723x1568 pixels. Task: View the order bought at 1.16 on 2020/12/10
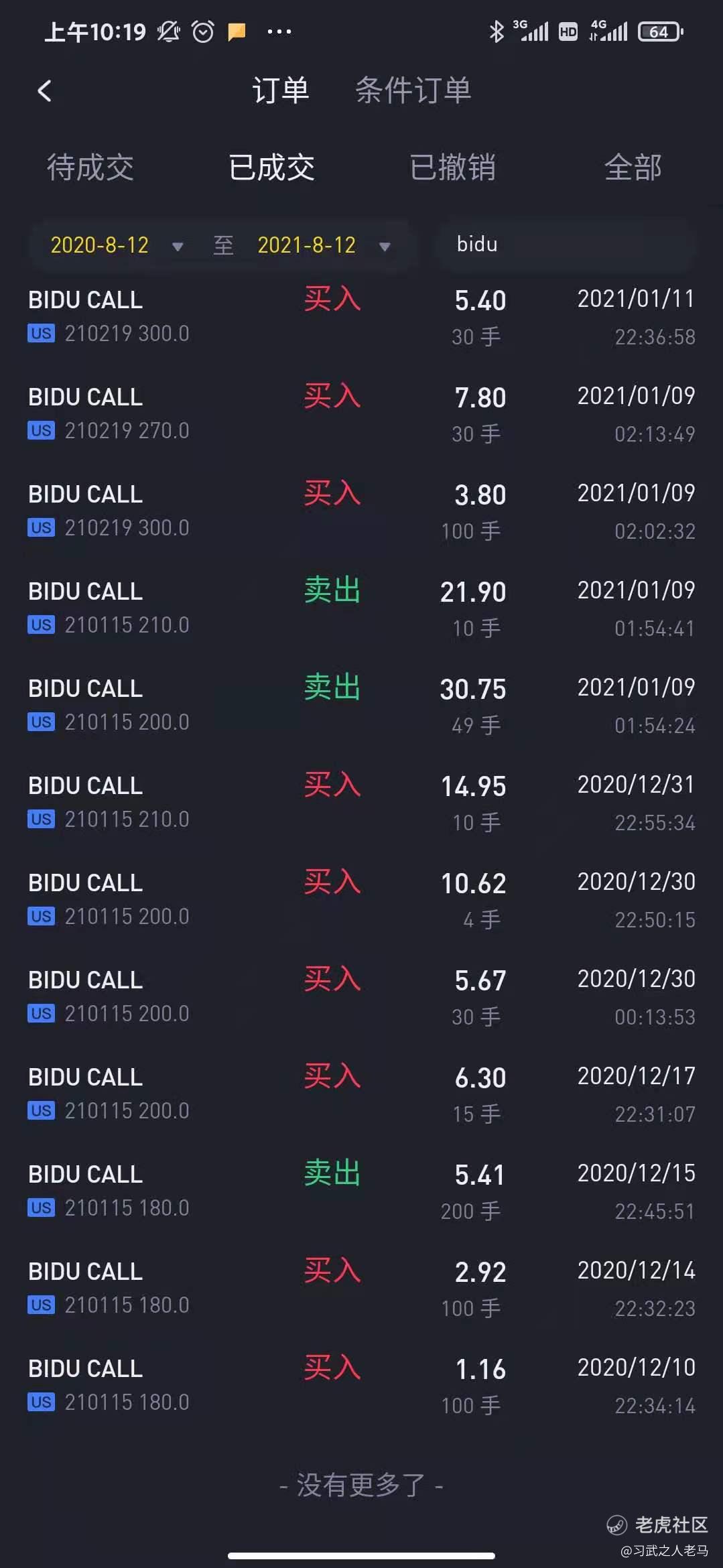point(362,1386)
